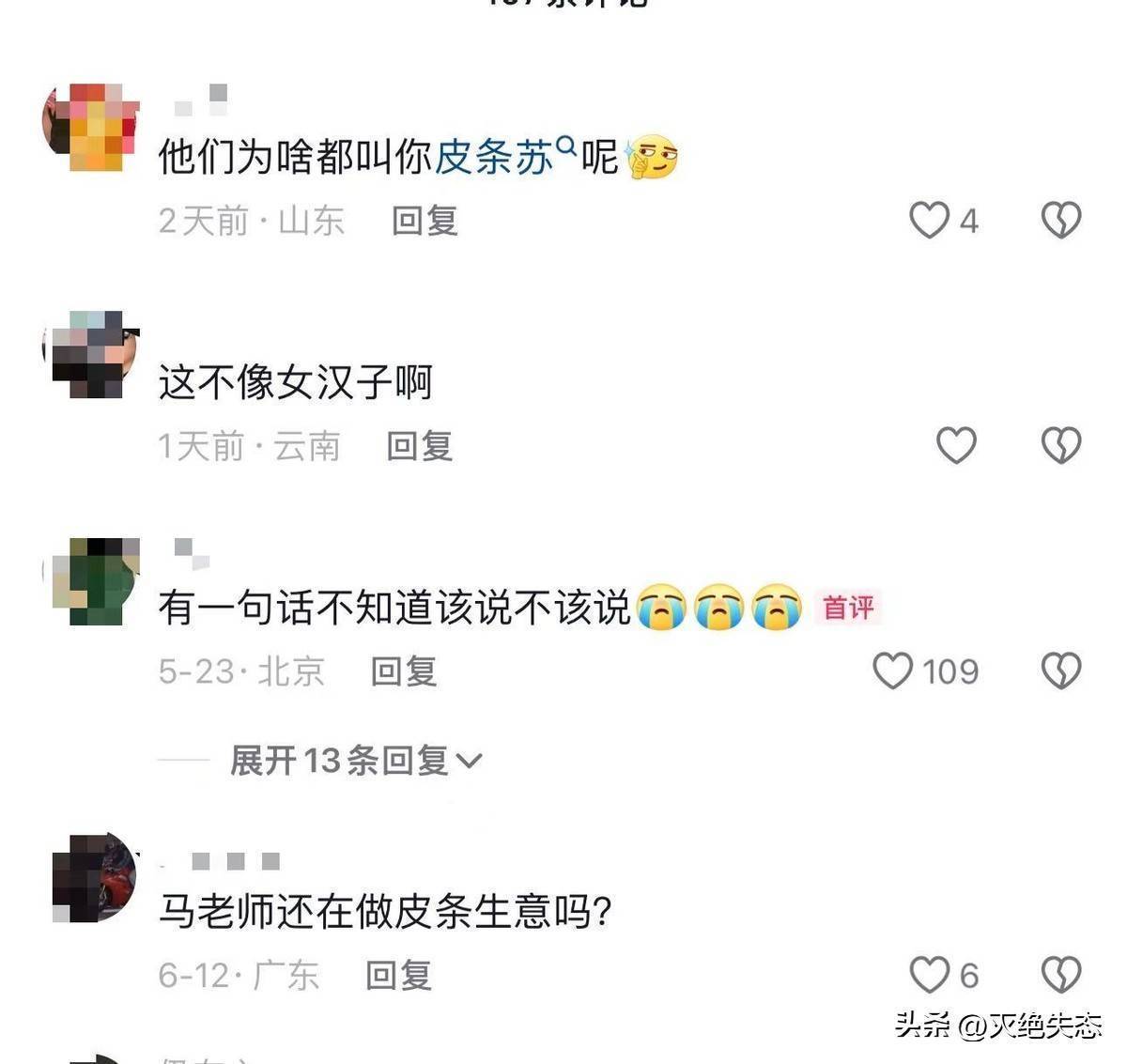This screenshot has width=1127, height=1064.
Task: Reply to the comment from 广东
Action: (398, 976)
